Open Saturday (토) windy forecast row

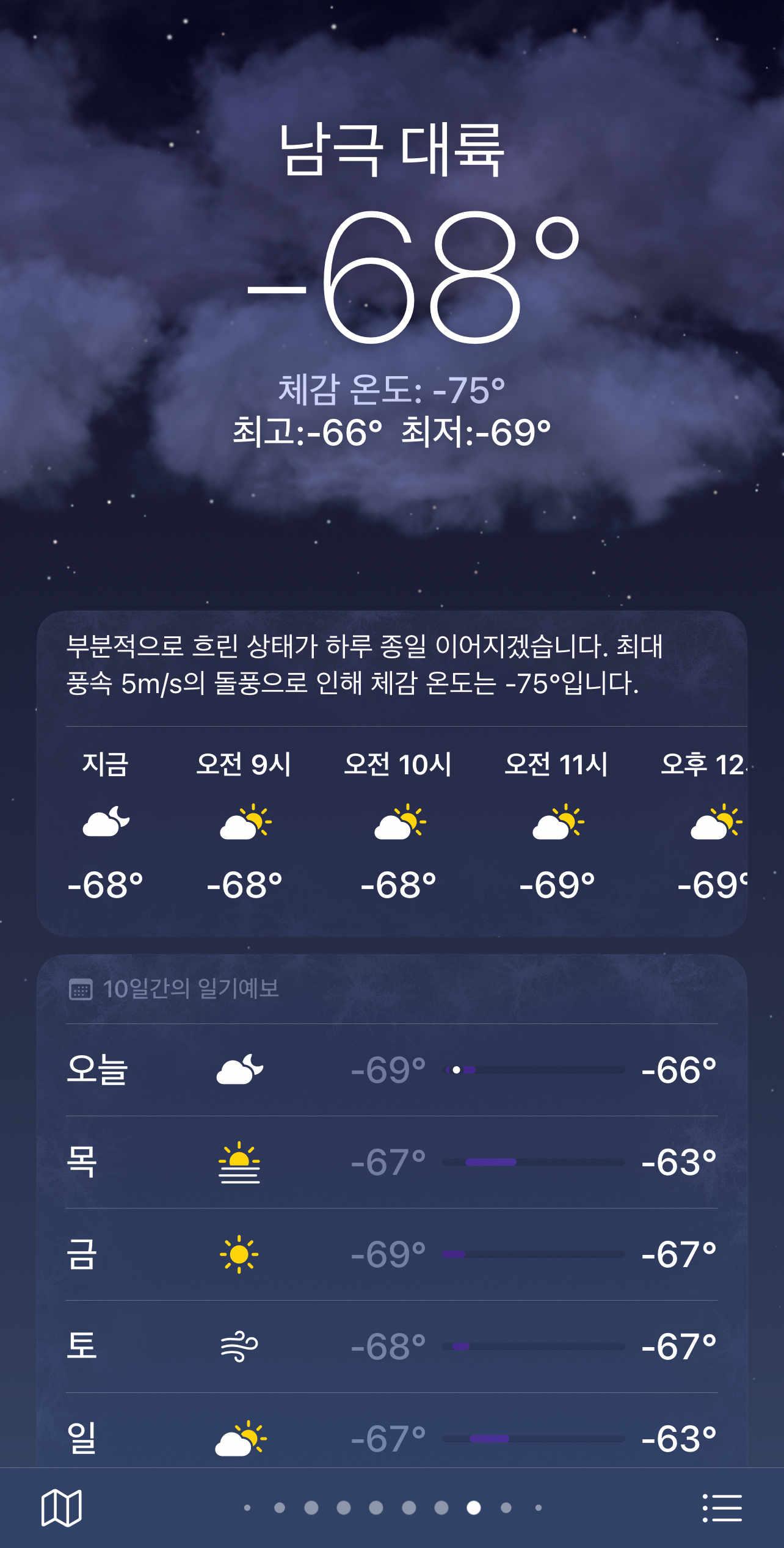click(391, 1346)
